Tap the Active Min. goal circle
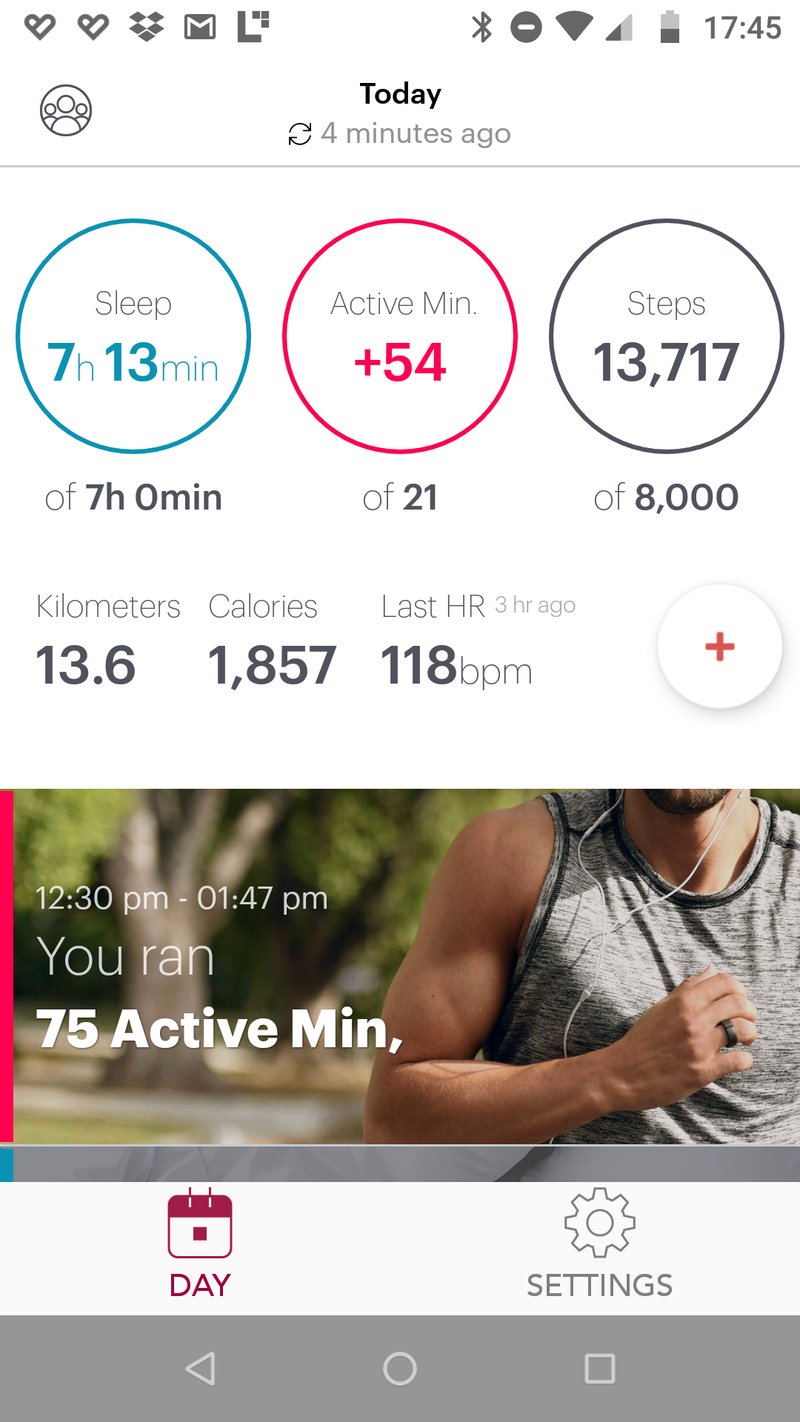800x1422 pixels. click(400, 335)
